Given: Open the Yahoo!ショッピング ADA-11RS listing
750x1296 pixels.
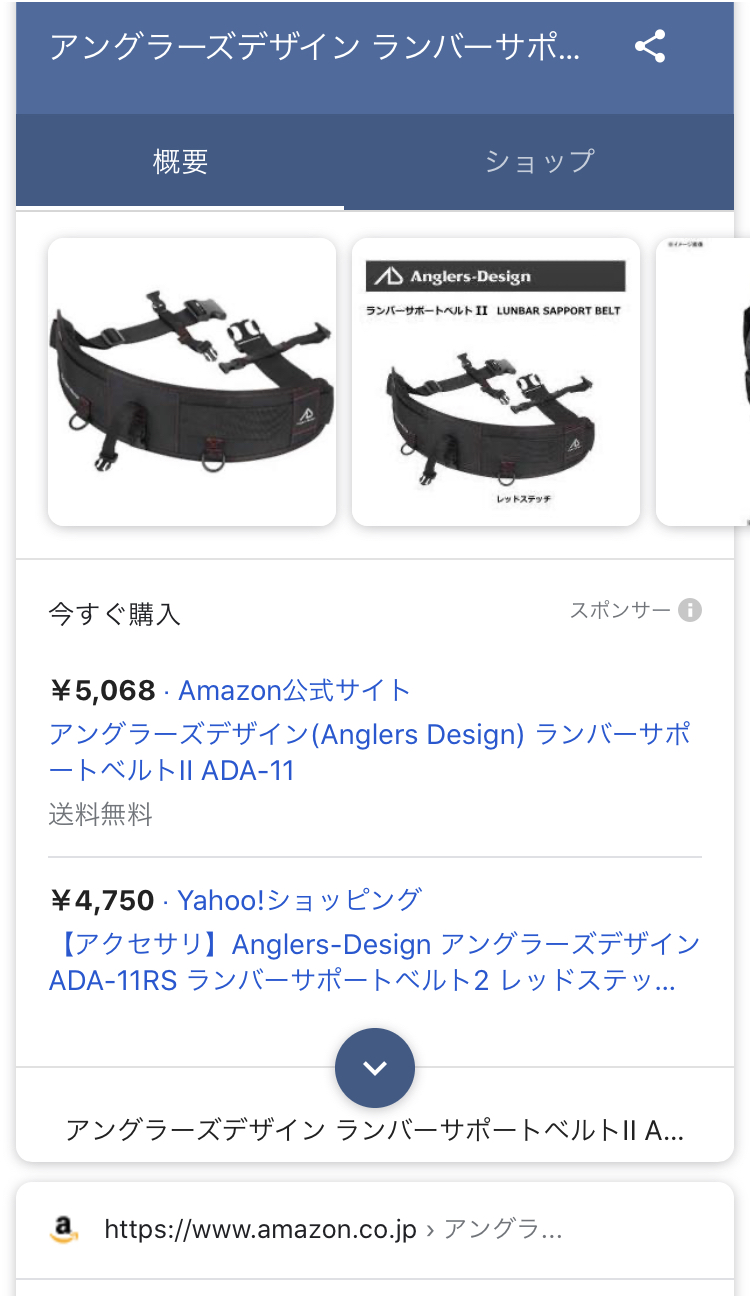Looking at the screenshot, I should 374,963.
